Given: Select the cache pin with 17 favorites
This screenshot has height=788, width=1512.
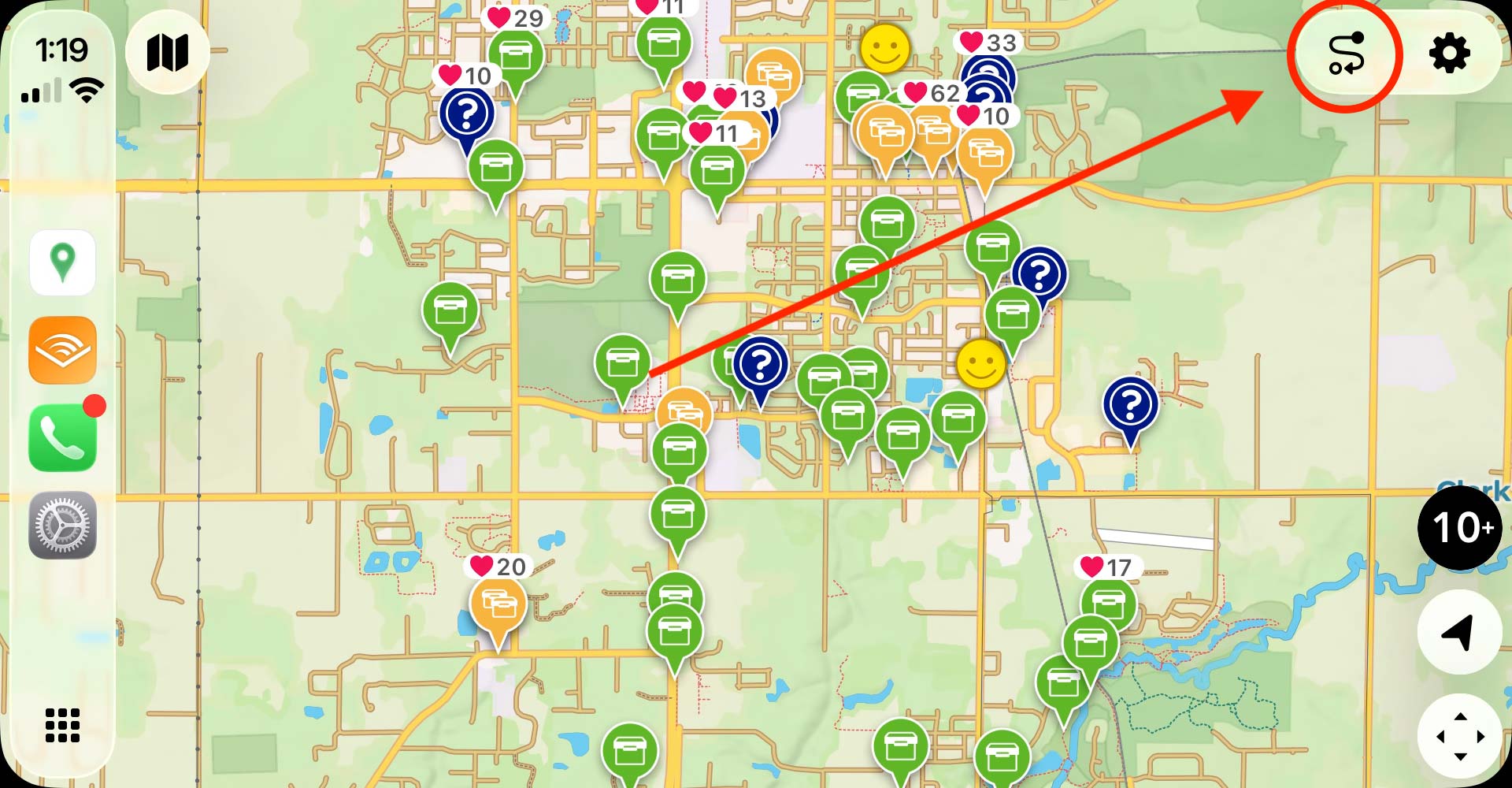Looking at the screenshot, I should coord(1108,603).
